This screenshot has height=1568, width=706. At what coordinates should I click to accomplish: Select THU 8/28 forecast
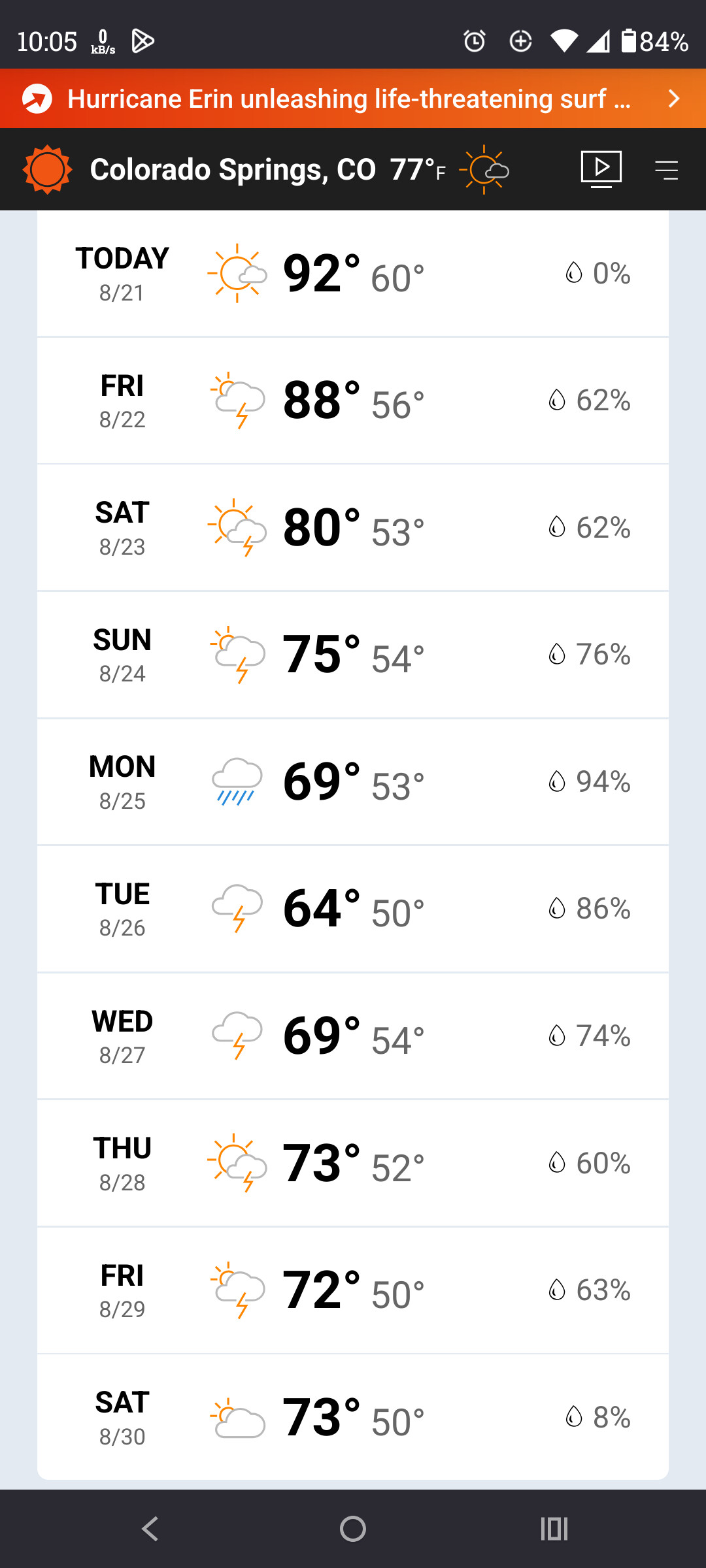pos(353,1163)
